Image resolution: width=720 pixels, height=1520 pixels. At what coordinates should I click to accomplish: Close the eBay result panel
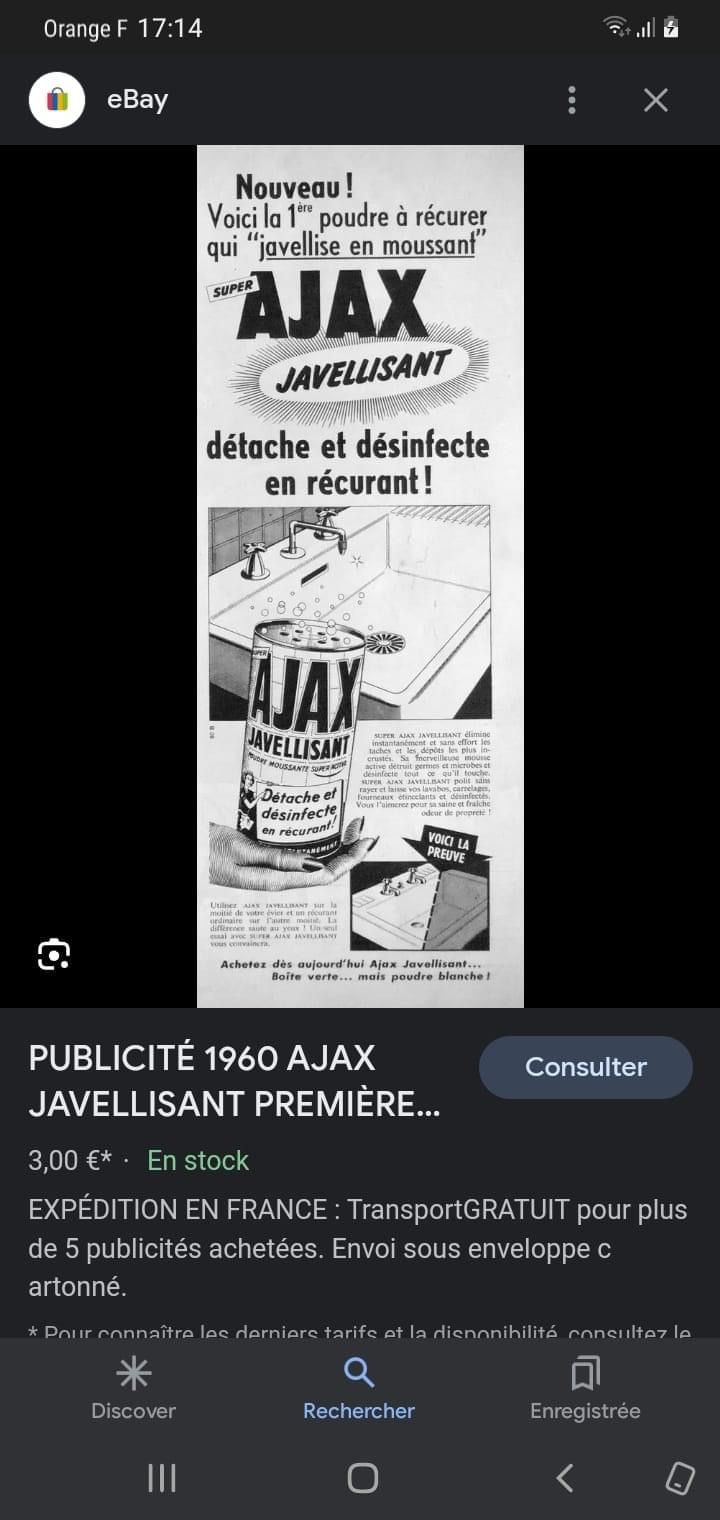pyautogui.click(x=655, y=100)
